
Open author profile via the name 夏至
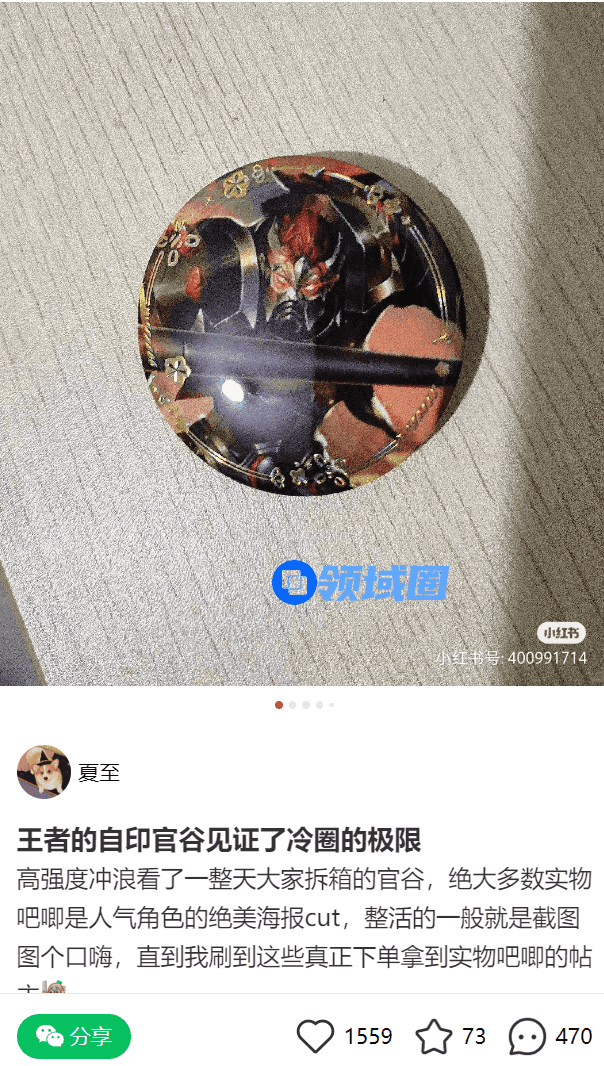click(99, 773)
